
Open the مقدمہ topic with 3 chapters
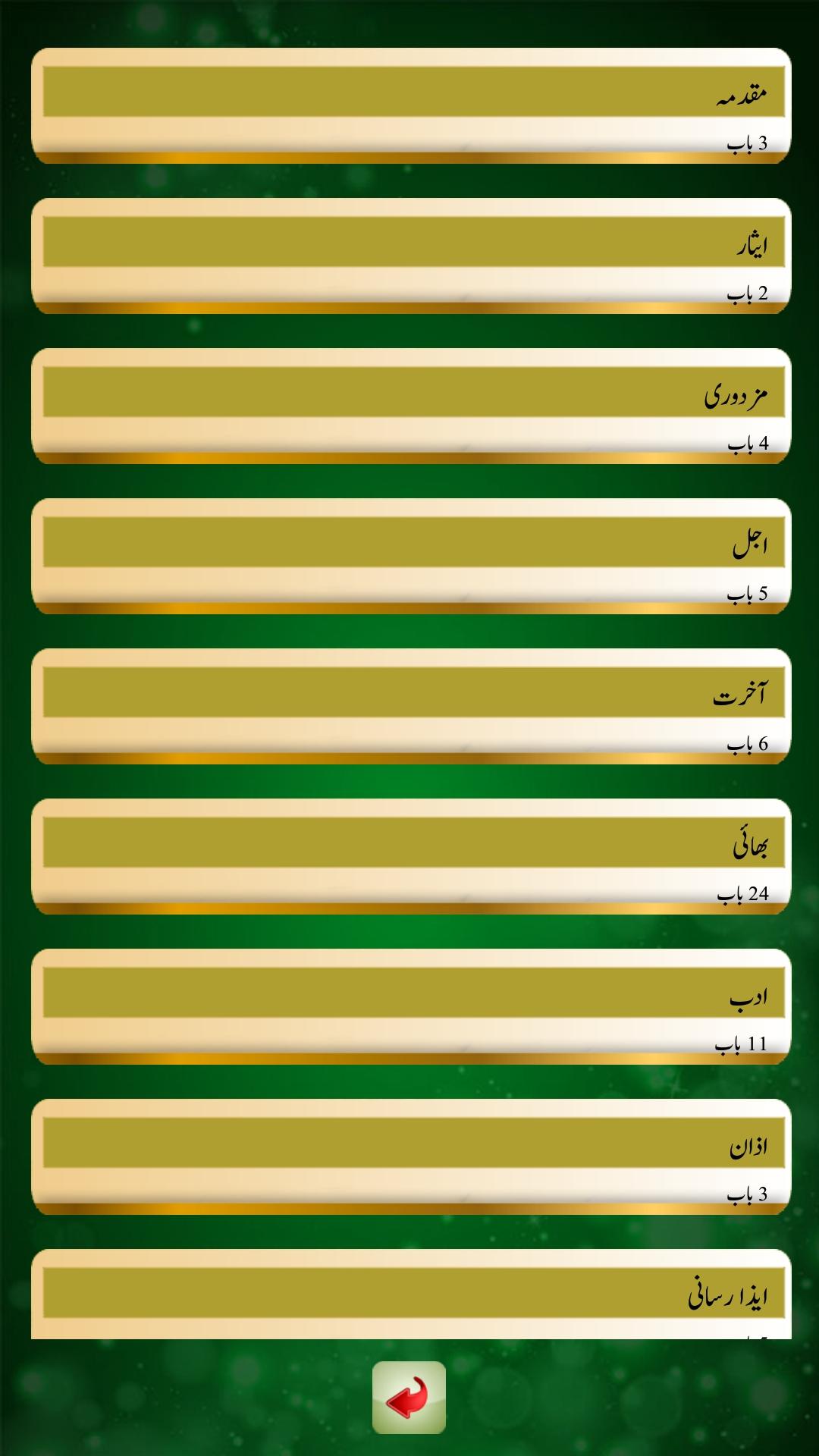[x=410, y=105]
